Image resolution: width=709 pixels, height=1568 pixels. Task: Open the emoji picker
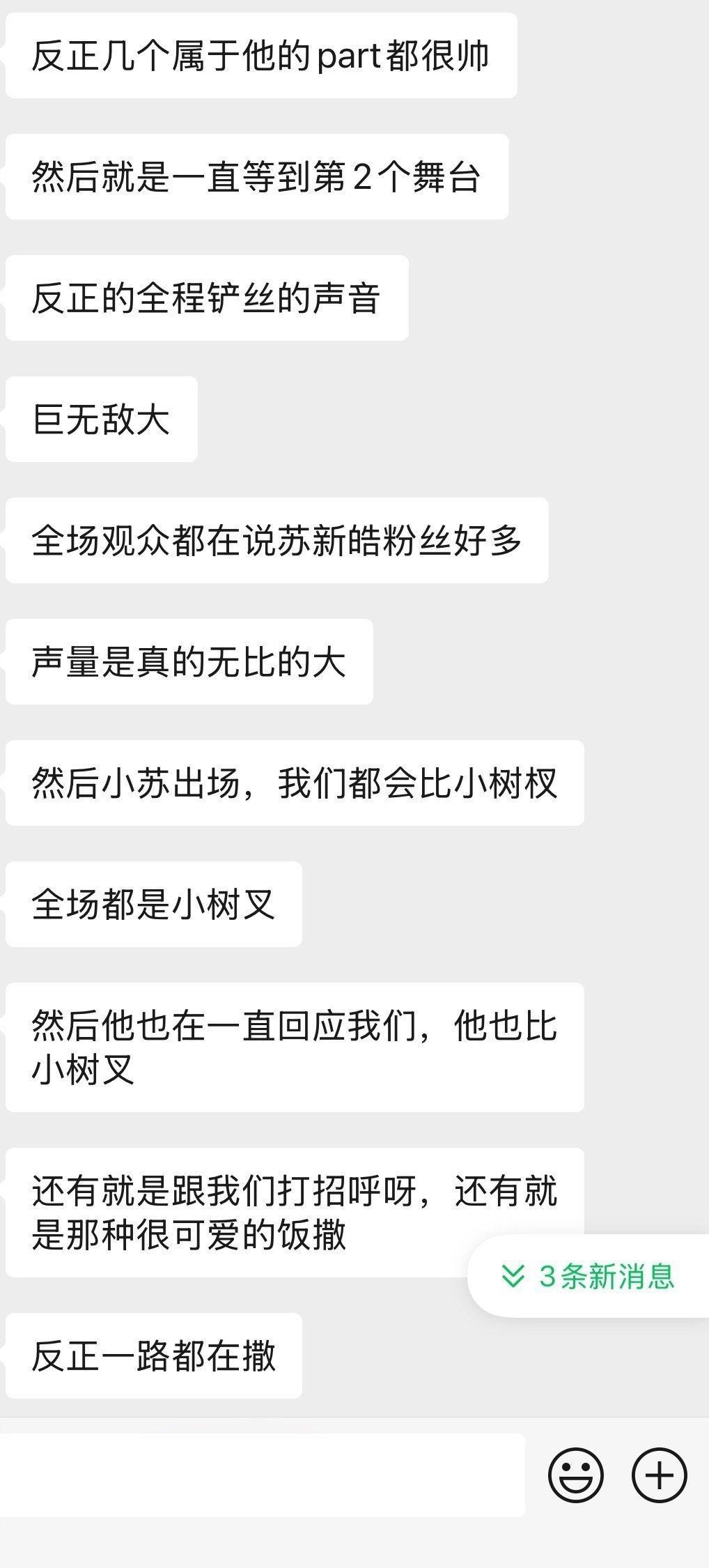point(575,1475)
